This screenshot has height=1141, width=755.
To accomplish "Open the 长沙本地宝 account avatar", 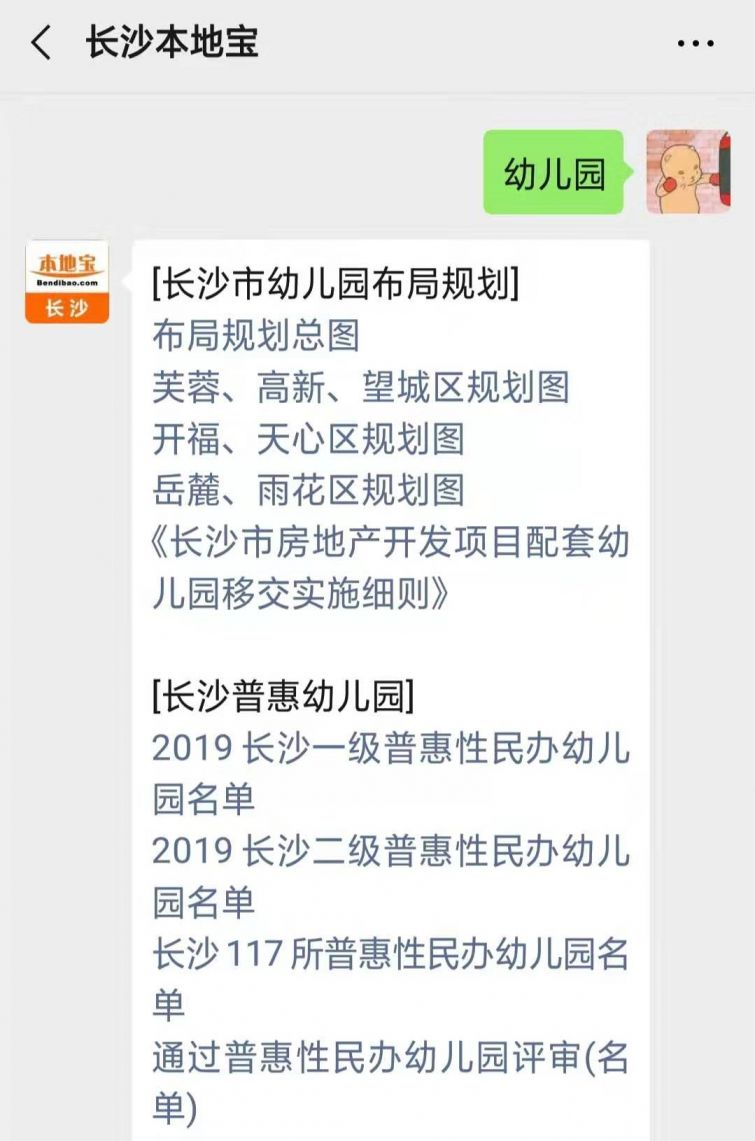I will [67, 281].
